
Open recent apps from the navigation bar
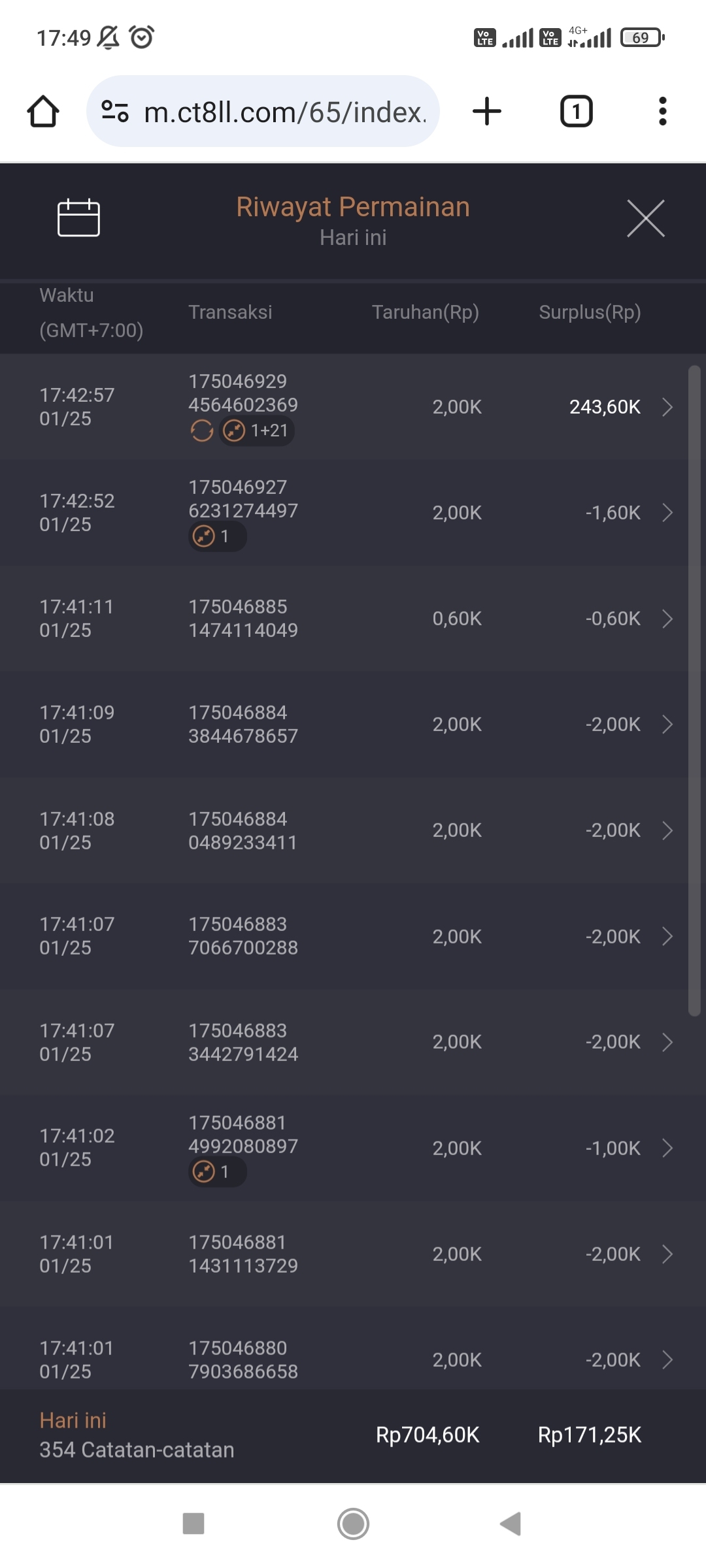click(193, 1524)
